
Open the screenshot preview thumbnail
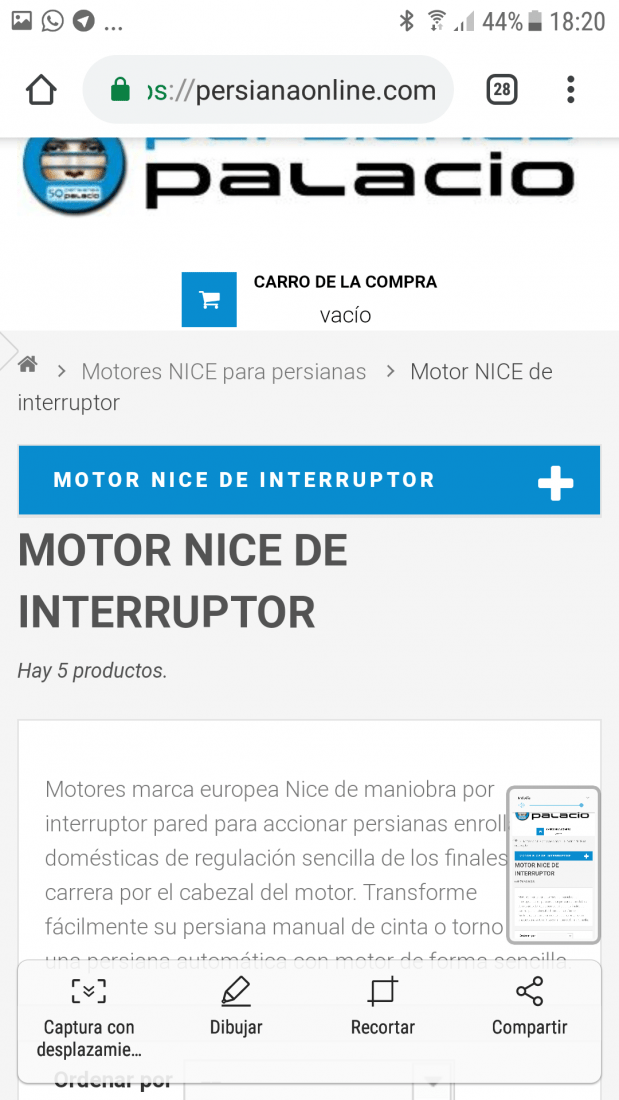coord(554,865)
